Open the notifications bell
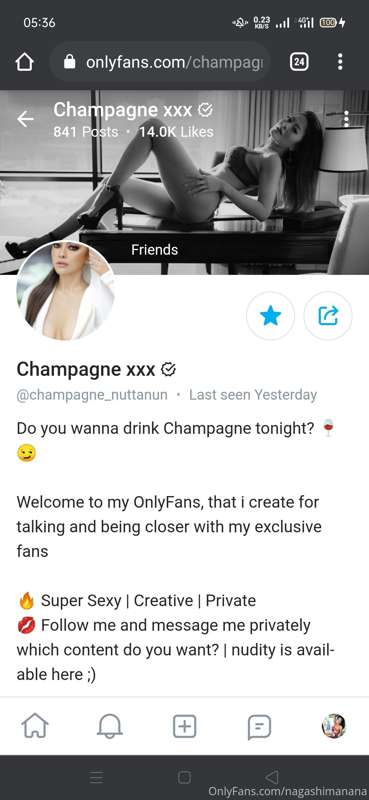 [x=110, y=726]
